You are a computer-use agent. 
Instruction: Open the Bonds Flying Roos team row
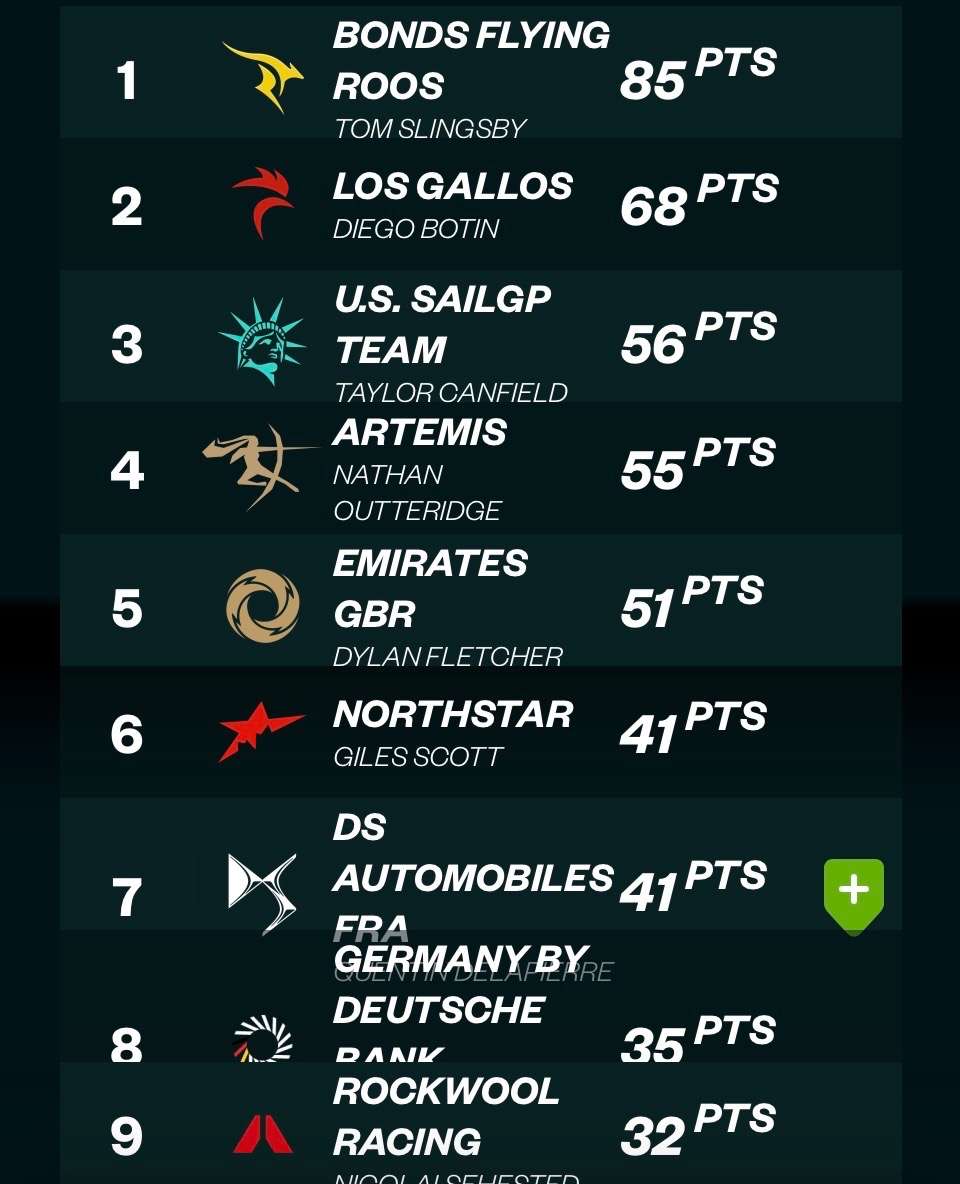tap(480, 72)
